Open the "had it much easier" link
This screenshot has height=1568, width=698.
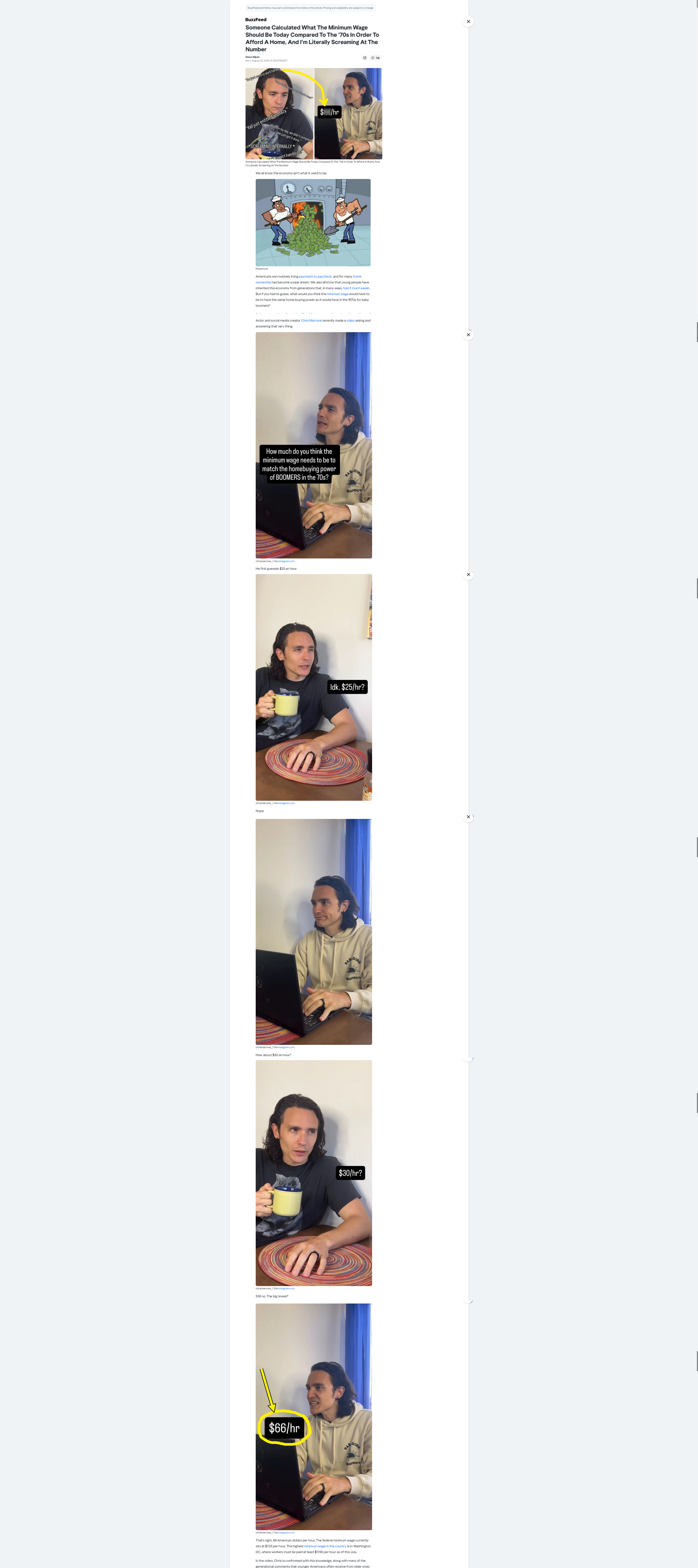pyautogui.click(x=355, y=288)
